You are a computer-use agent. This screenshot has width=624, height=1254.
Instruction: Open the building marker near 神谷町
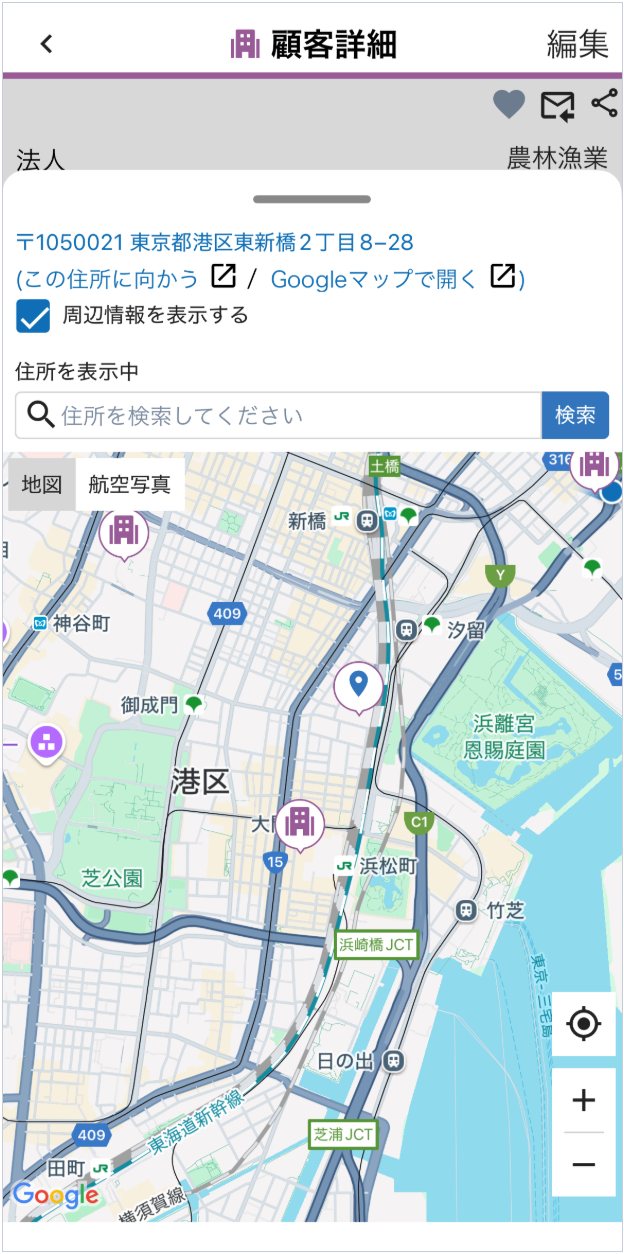[x=124, y=533]
